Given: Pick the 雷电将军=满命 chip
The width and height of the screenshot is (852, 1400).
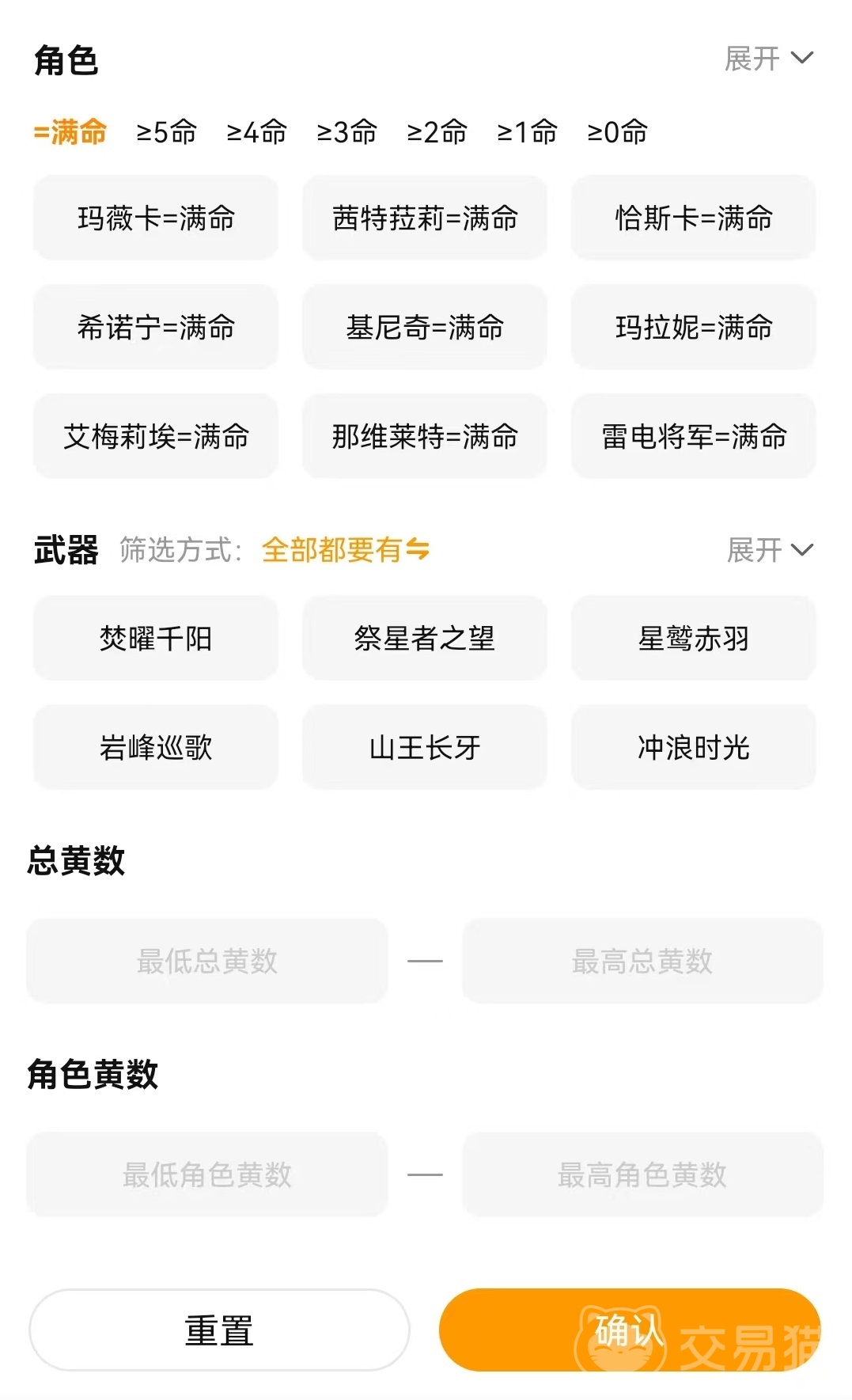Looking at the screenshot, I should click(x=694, y=436).
